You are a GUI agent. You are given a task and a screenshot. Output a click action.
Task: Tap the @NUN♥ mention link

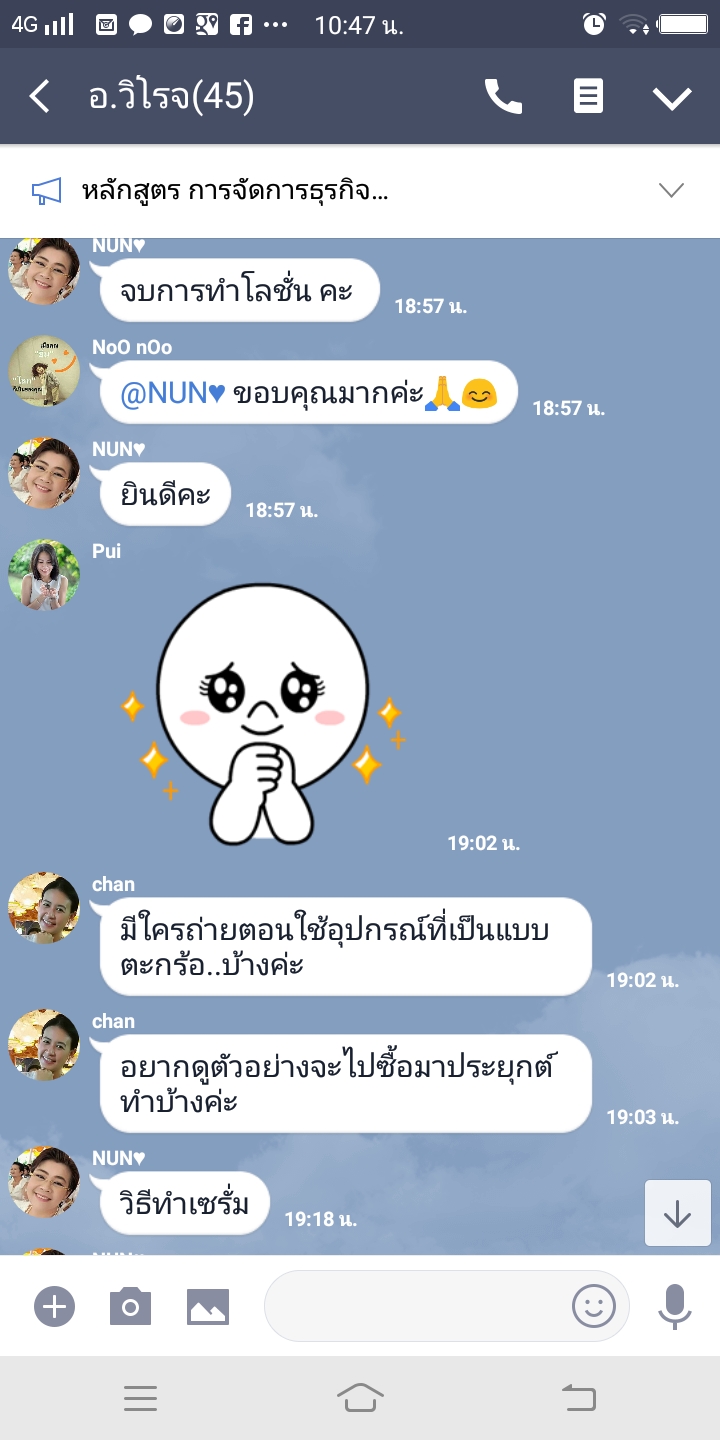[173, 394]
